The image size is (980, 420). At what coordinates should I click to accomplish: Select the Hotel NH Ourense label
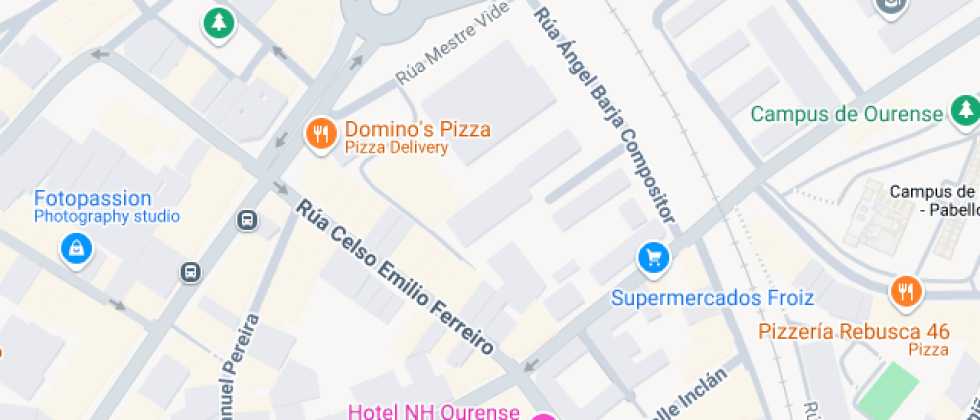tap(433, 411)
